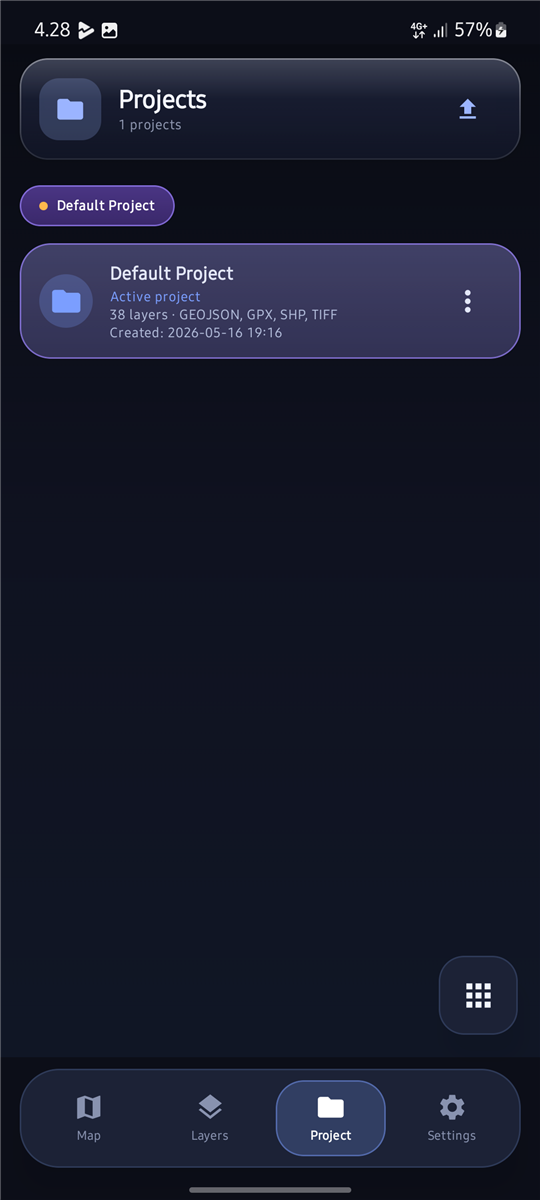Go to the Settings tab
Image resolution: width=540 pixels, height=1200 pixels.
point(452,1118)
